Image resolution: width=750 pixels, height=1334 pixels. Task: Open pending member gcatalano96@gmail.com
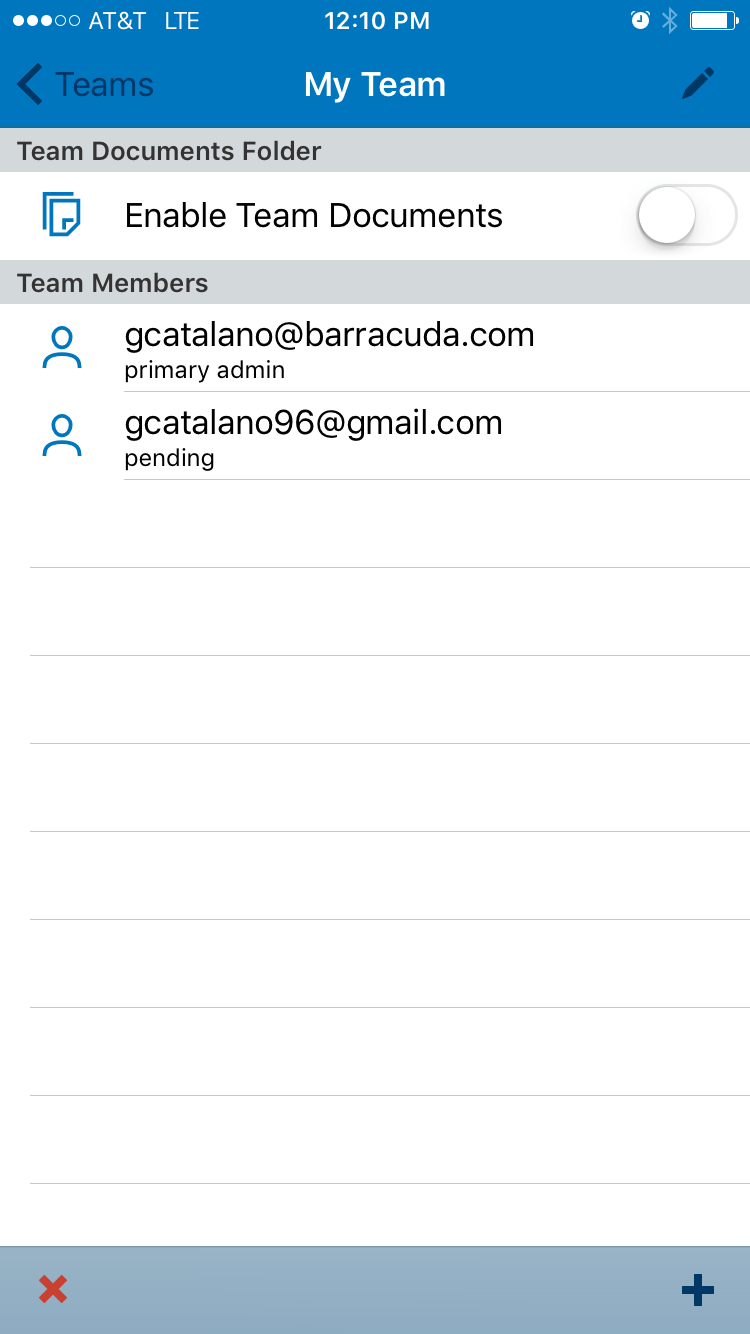coord(314,436)
